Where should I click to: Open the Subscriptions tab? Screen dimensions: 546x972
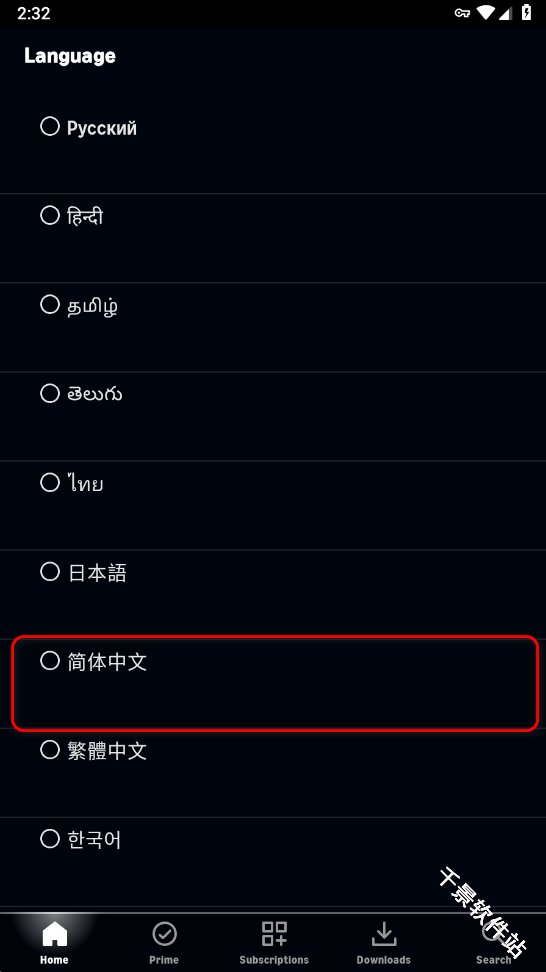(274, 943)
